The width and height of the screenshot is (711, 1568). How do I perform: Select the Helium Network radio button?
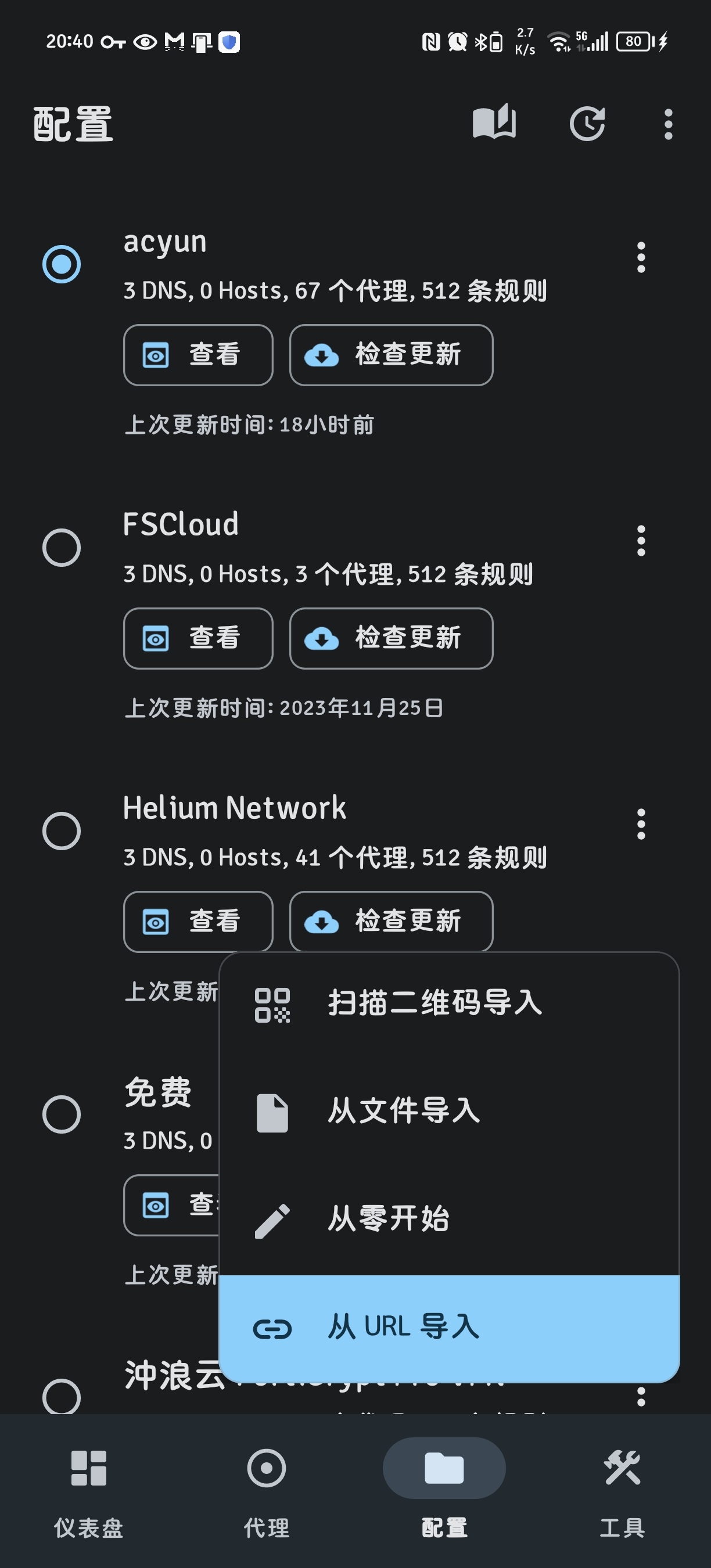[62, 829]
